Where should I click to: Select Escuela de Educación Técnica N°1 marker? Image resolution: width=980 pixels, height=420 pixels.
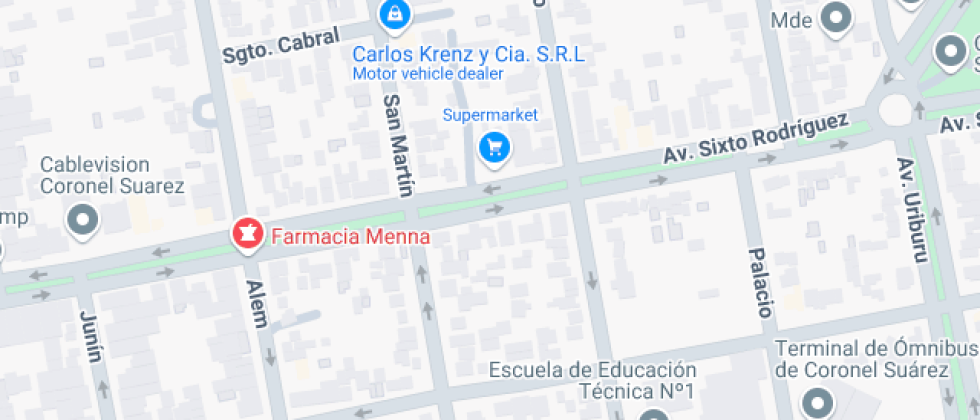[653, 413]
